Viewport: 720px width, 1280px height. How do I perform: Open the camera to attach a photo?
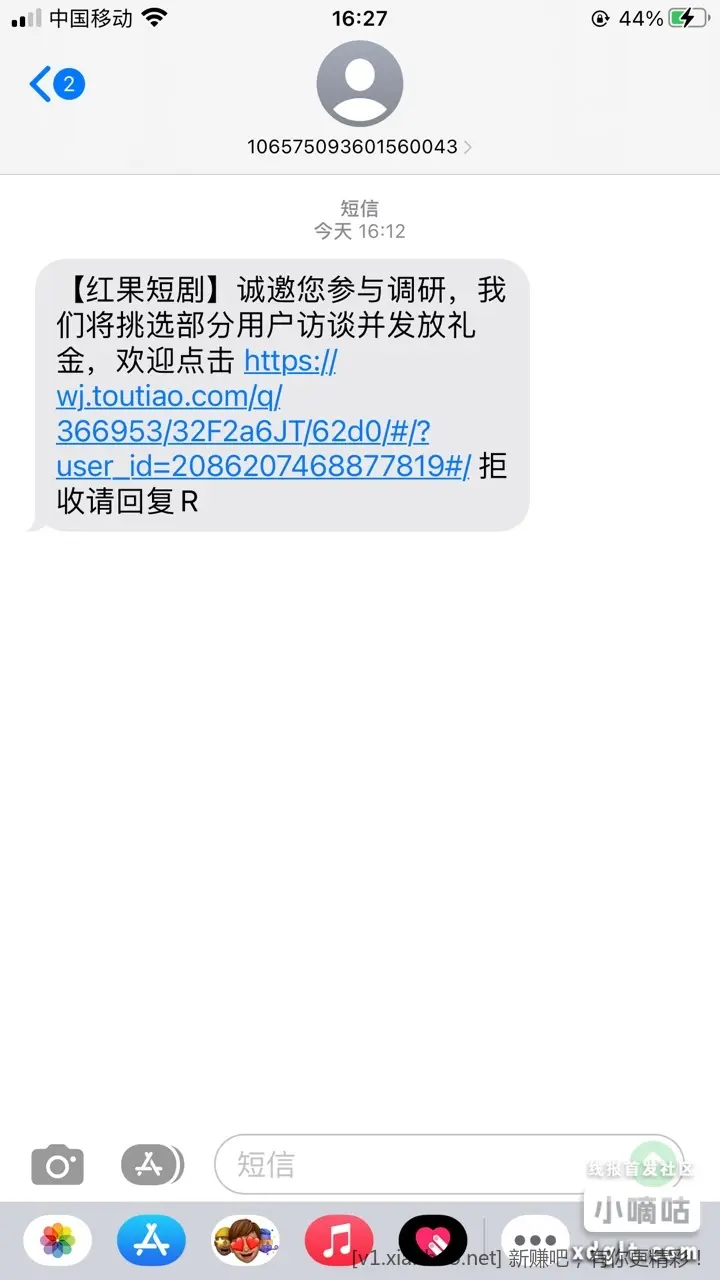pyautogui.click(x=57, y=1165)
